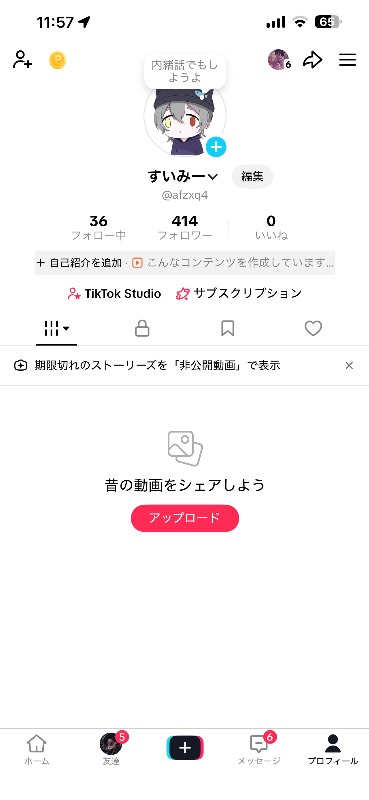The image size is (369, 800).
Task: Tap the blue plus on the avatar
Action: (216, 147)
